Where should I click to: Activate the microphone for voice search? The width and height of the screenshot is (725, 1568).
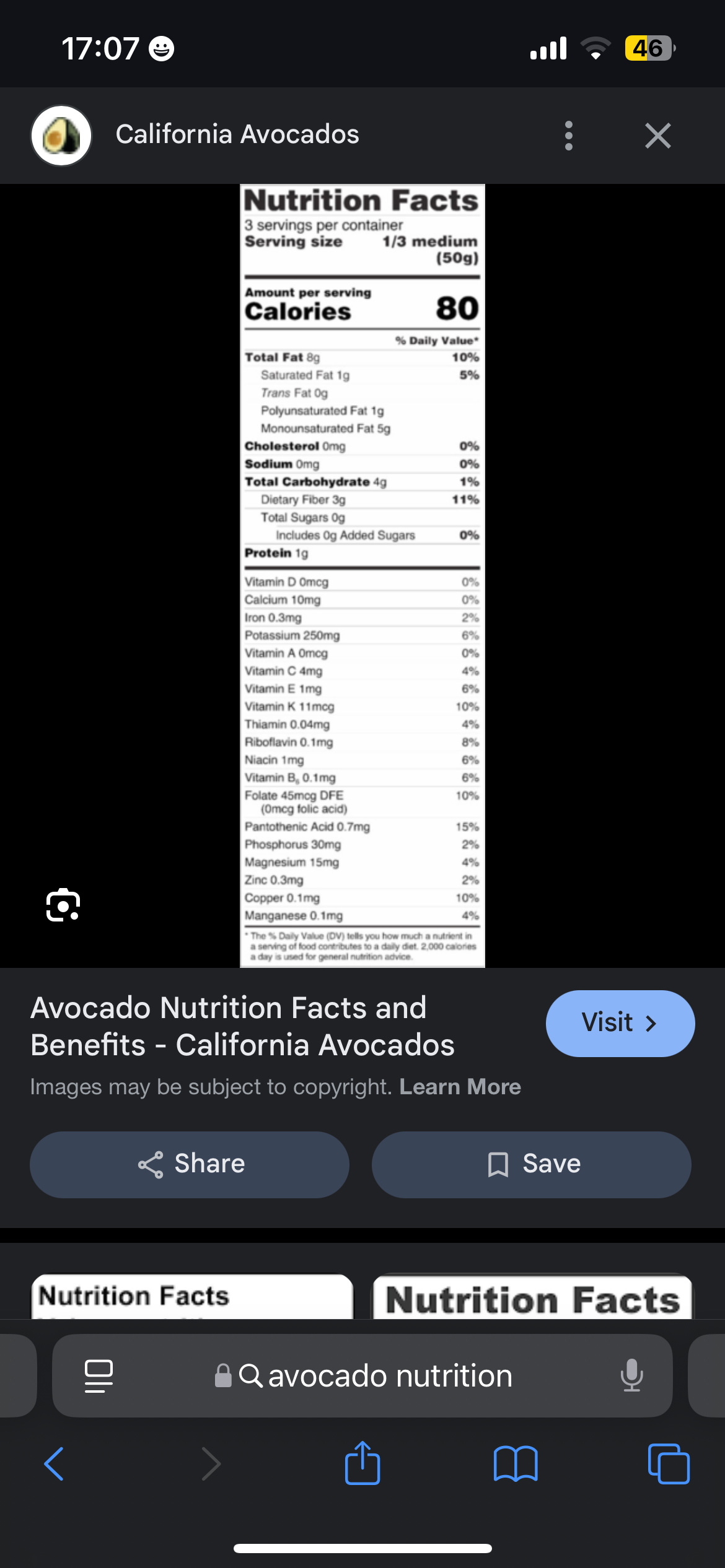[632, 1375]
